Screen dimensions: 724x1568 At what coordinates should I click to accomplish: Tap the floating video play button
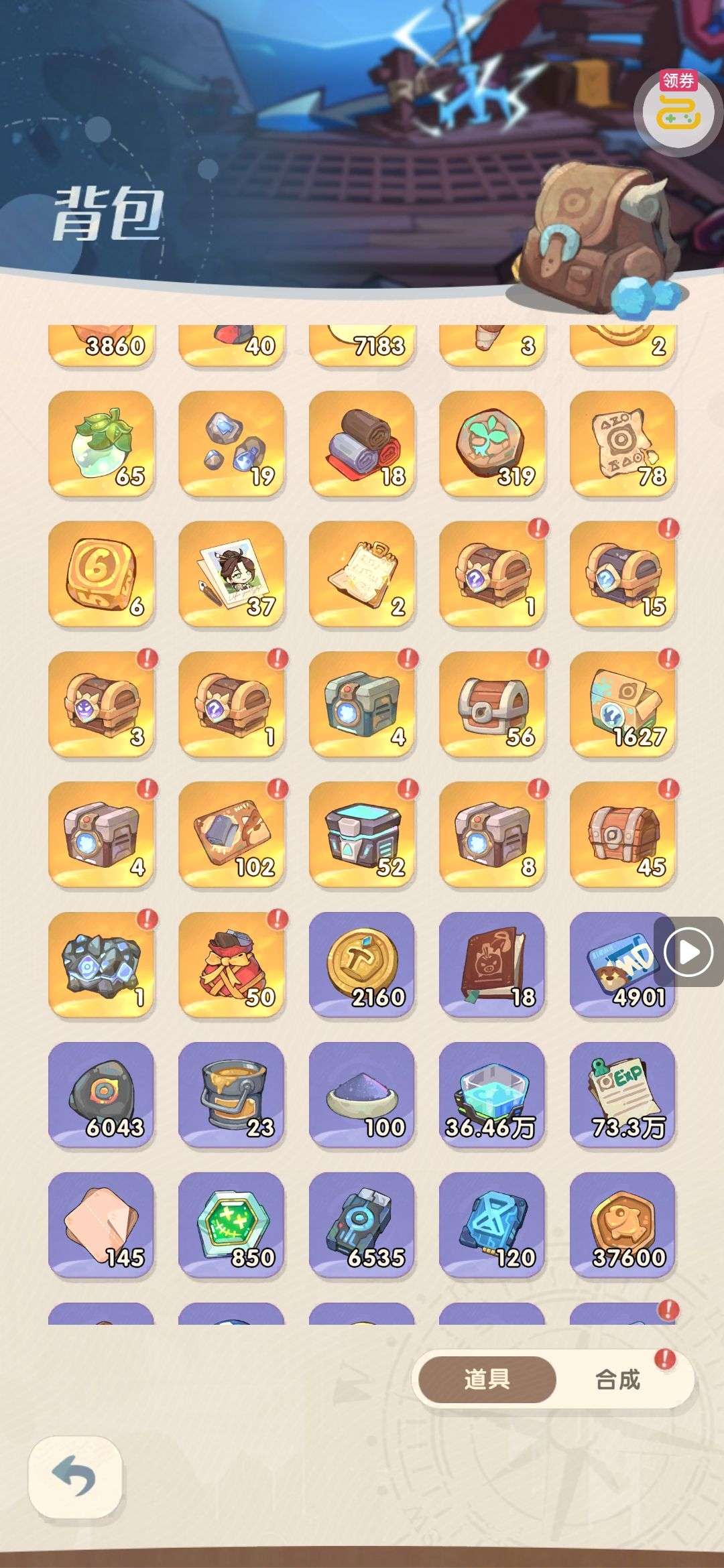(688, 952)
